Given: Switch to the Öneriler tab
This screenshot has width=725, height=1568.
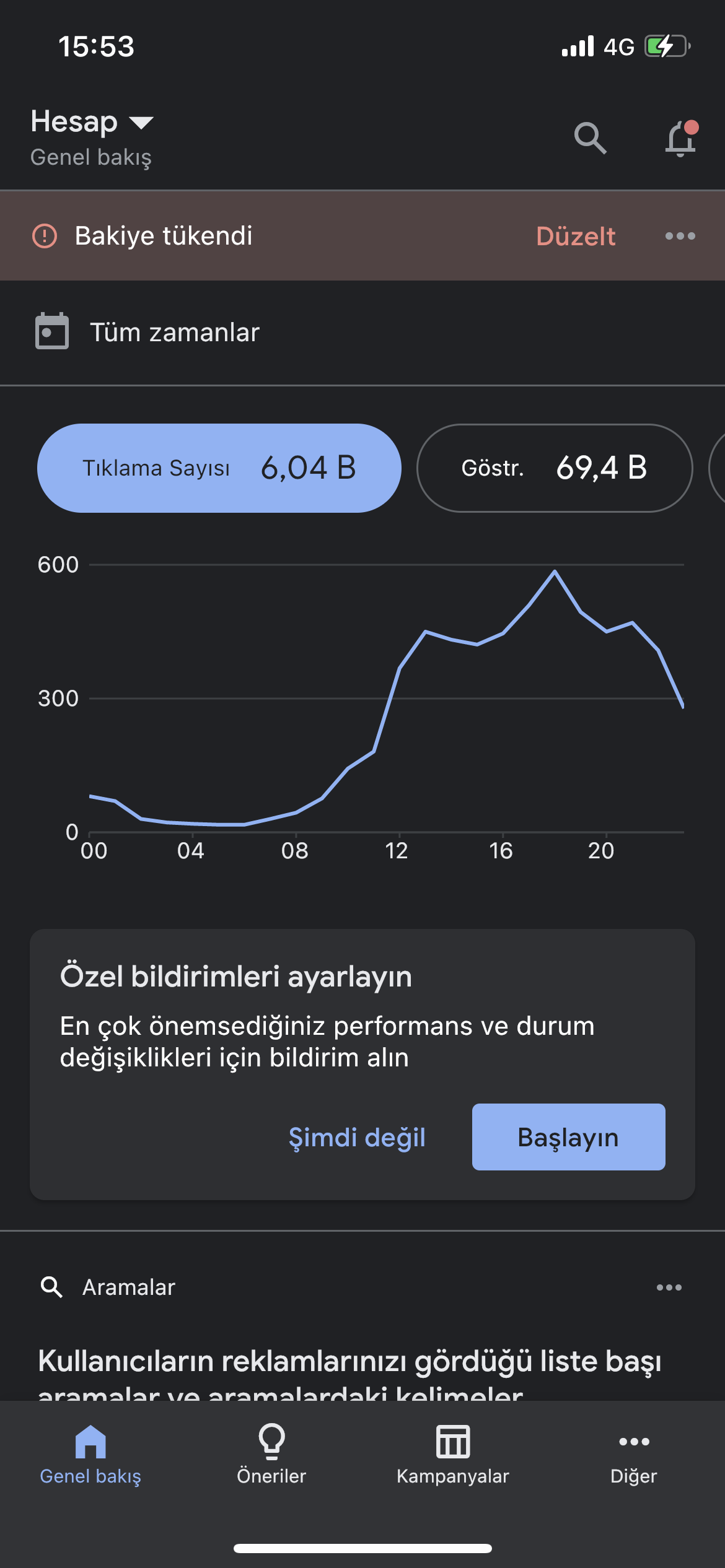Looking at the screenshot, I should [x=271, y=1455].
